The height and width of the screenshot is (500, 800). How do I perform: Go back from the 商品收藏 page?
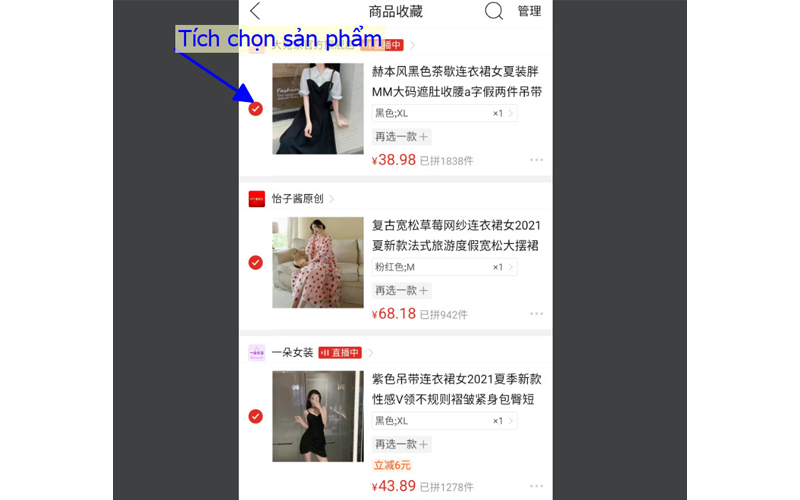click(255, 12)
